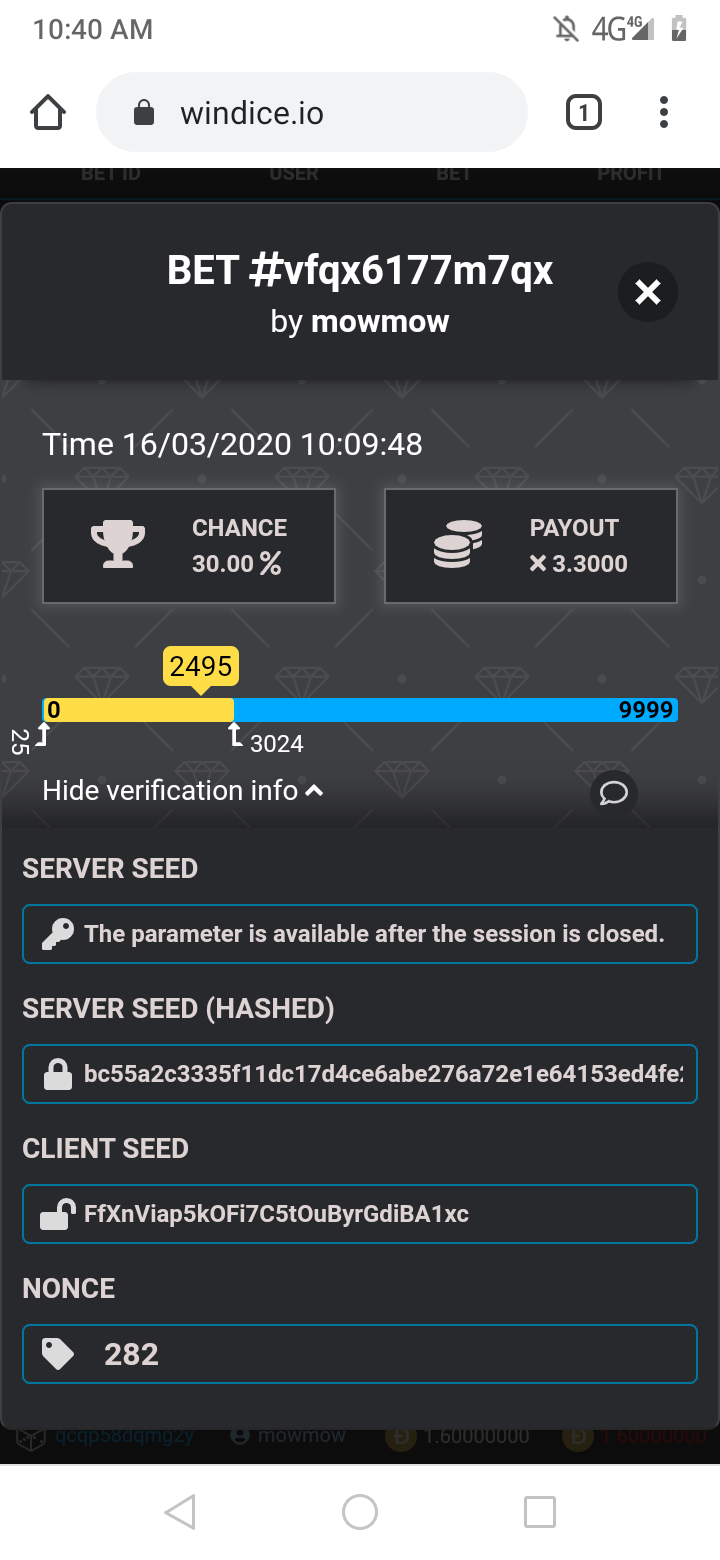Viewport: 720px width, 1560px height.
Task: Open mowmow's user profile
Action: 380,322
